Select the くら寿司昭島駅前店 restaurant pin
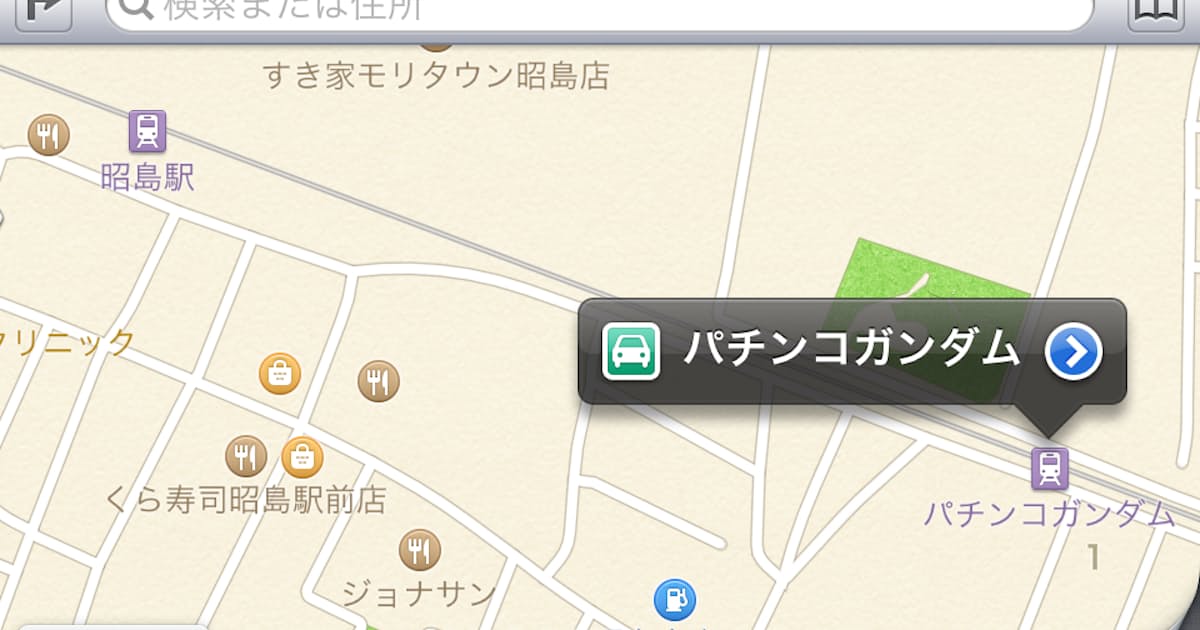1200x630 pixels. click(245, 456)
